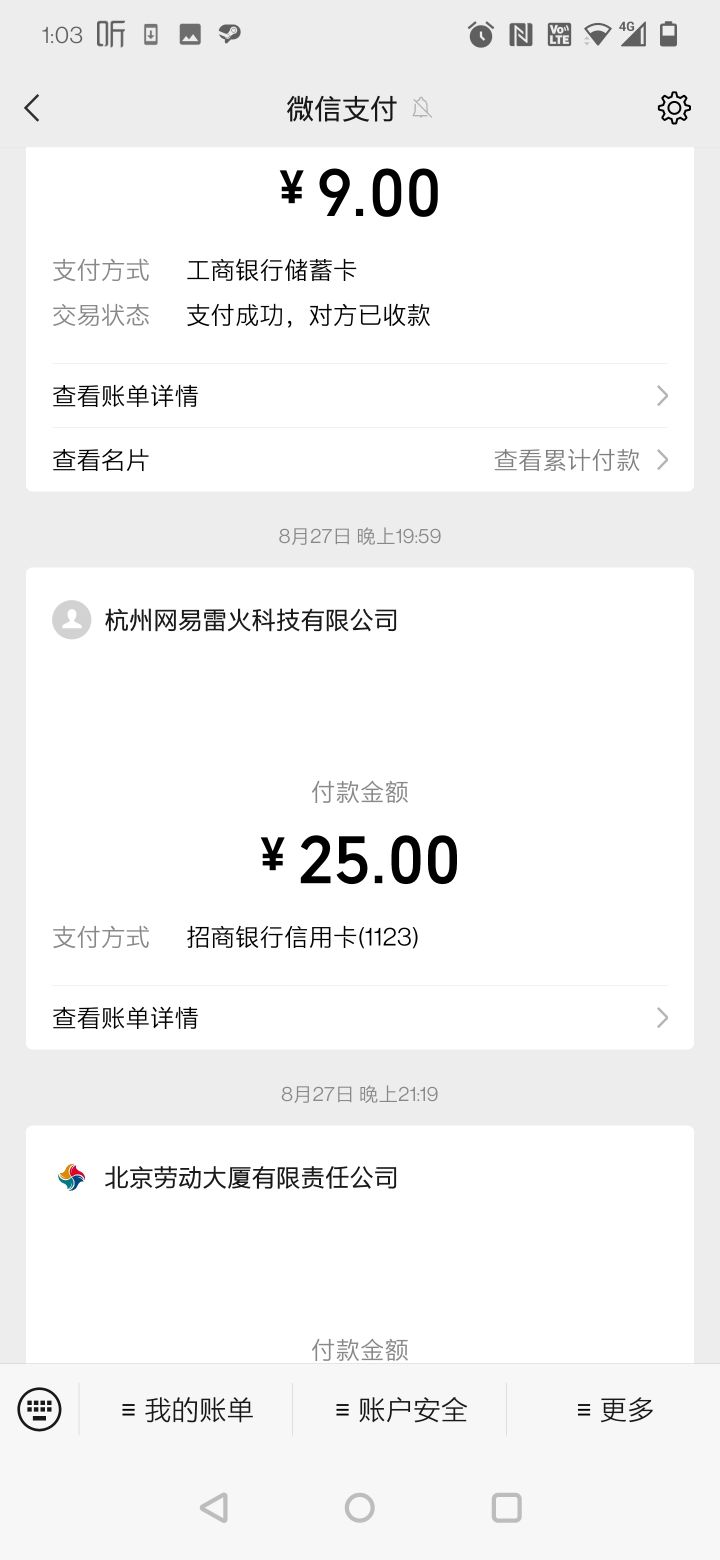Image resolution: width=720 pixels, height=1560 pixels.
Task: Open 账户安全 from the bottom menu
Action: (402, 1409)
